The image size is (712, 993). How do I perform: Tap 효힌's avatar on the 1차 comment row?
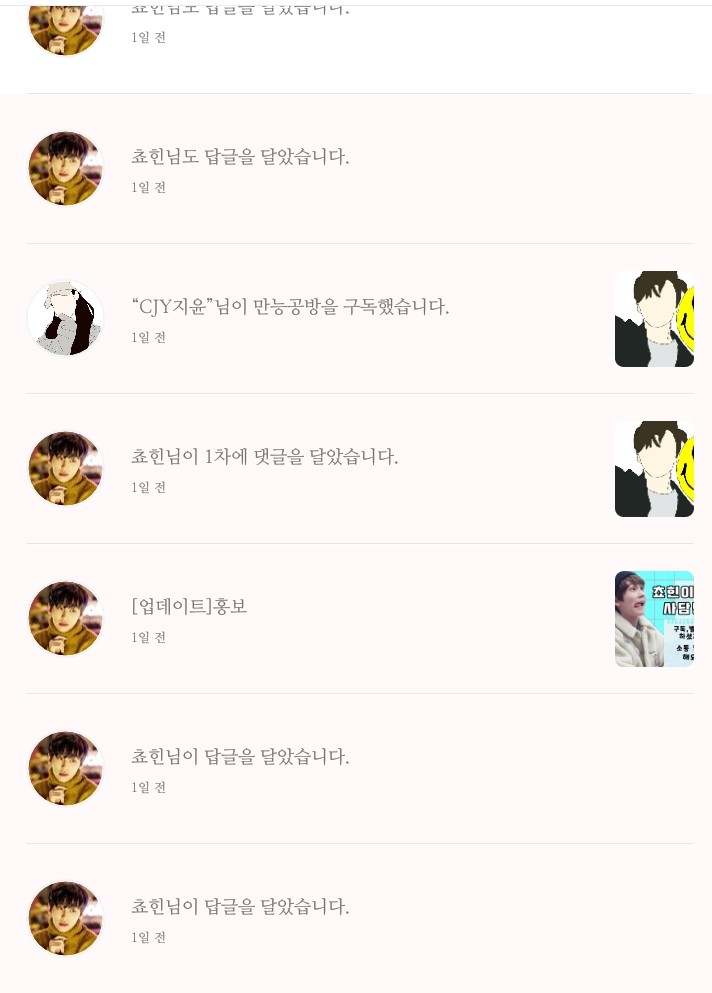[x=65, y=468]
